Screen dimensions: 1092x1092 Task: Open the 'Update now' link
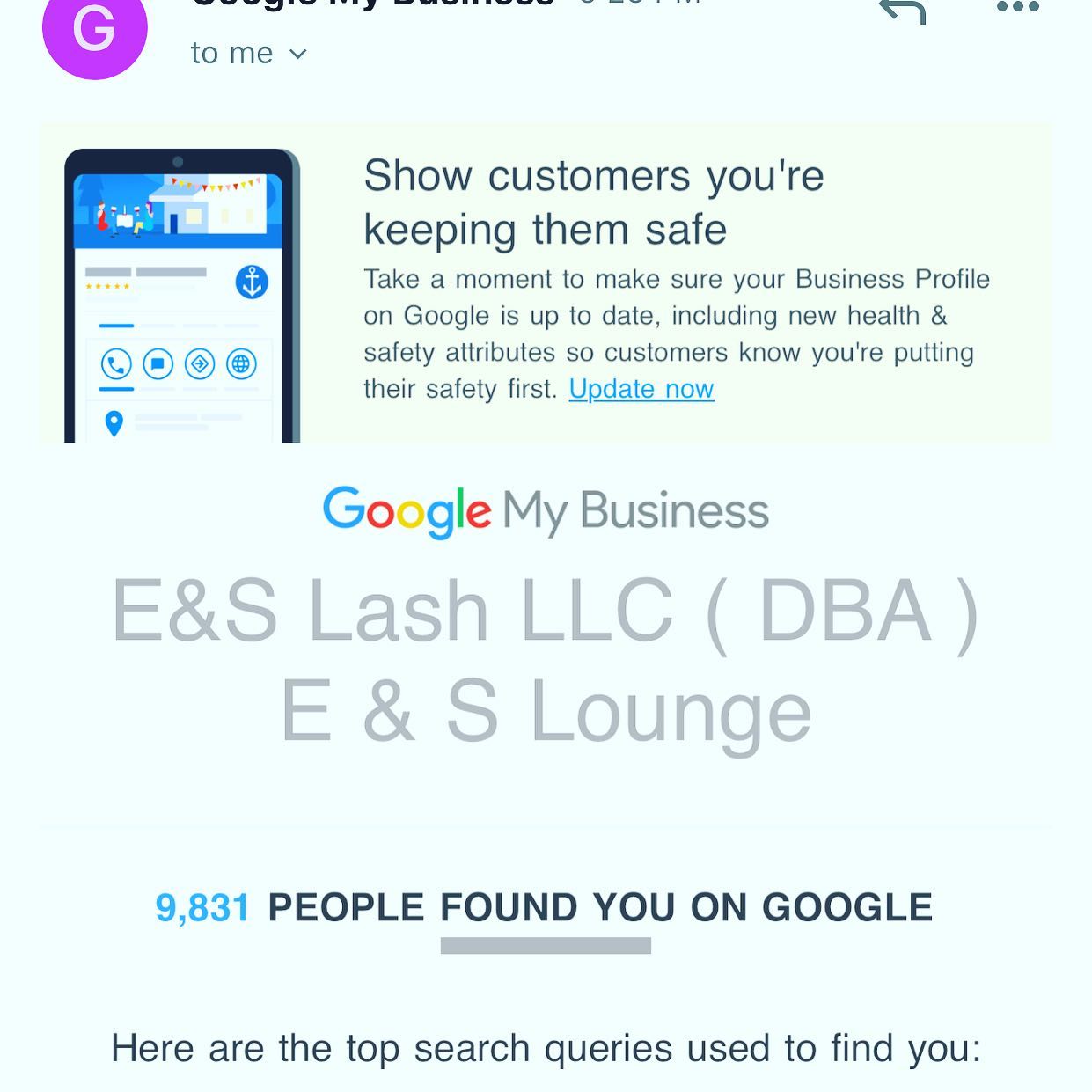641,389
